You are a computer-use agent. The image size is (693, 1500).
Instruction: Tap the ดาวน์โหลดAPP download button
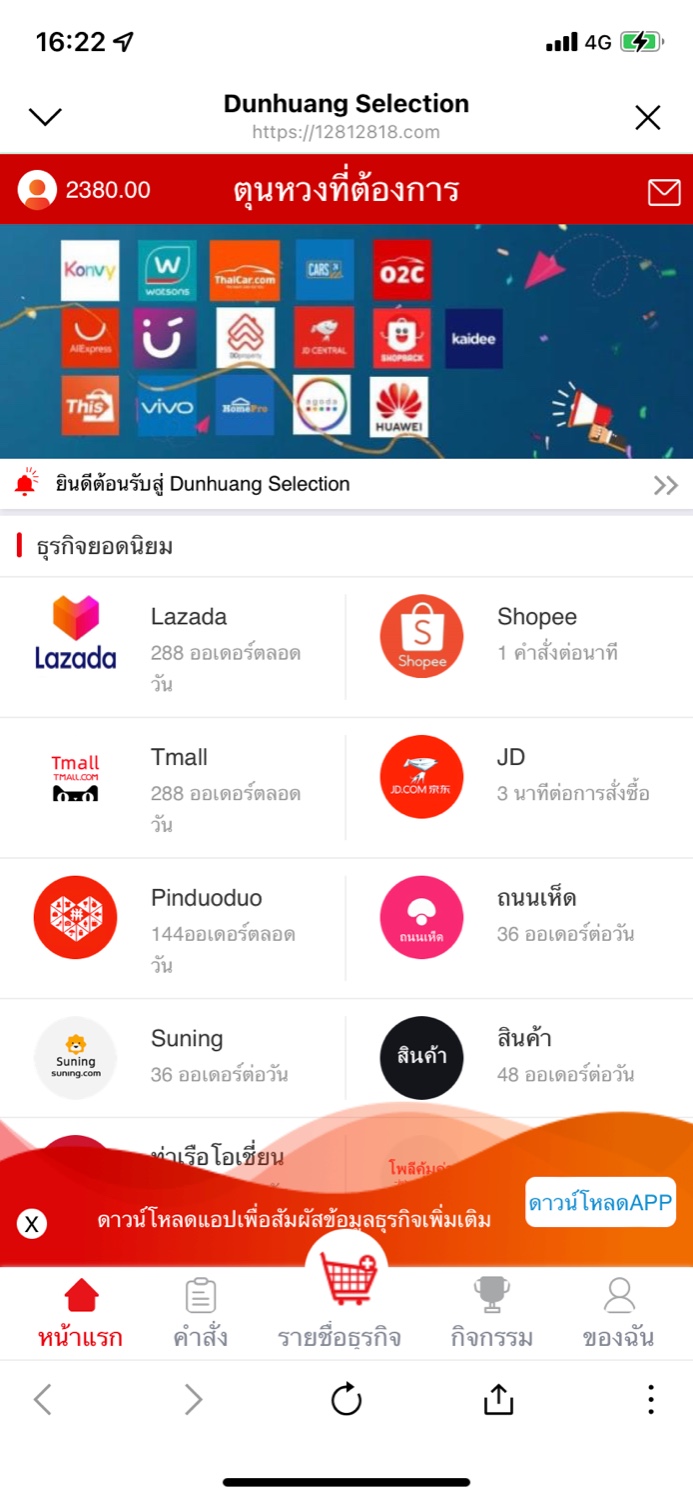(x=600, y=1202)
